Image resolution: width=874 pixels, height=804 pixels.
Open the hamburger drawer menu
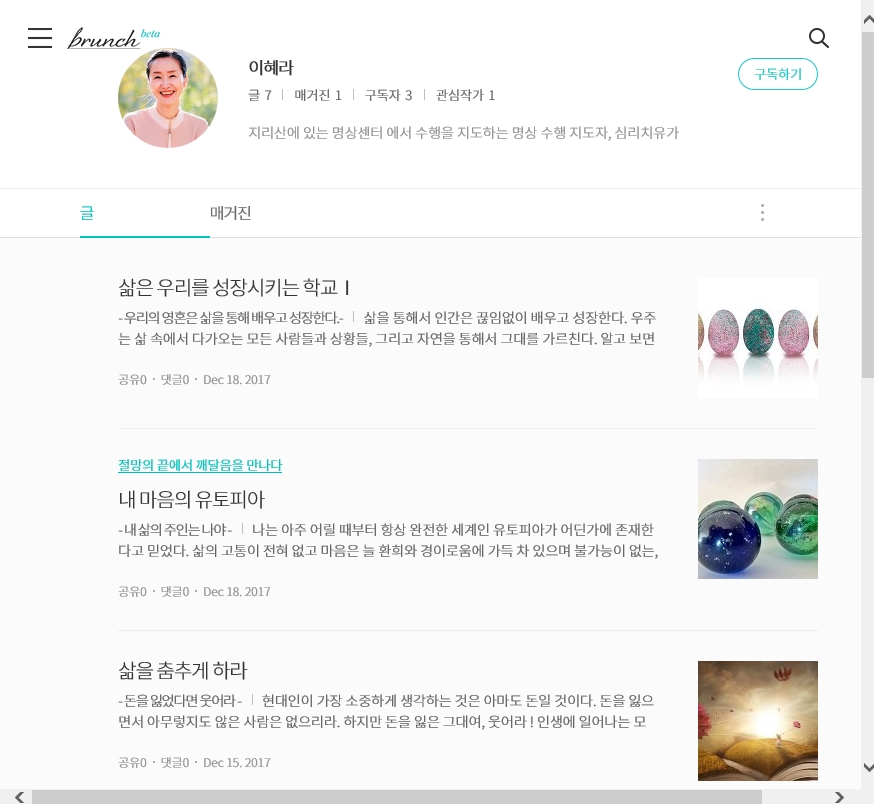[40, 38]
